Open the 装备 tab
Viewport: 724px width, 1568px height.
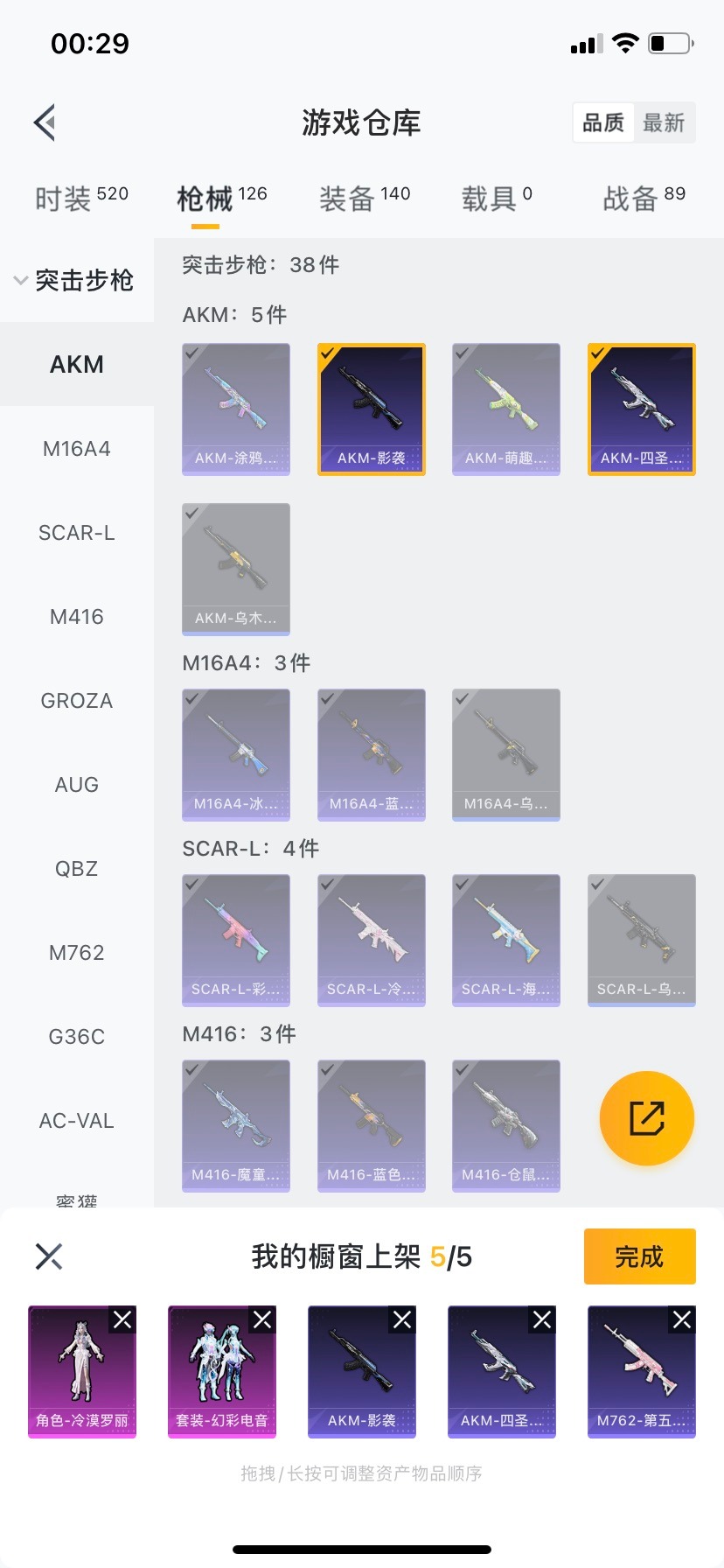(364, 199)
